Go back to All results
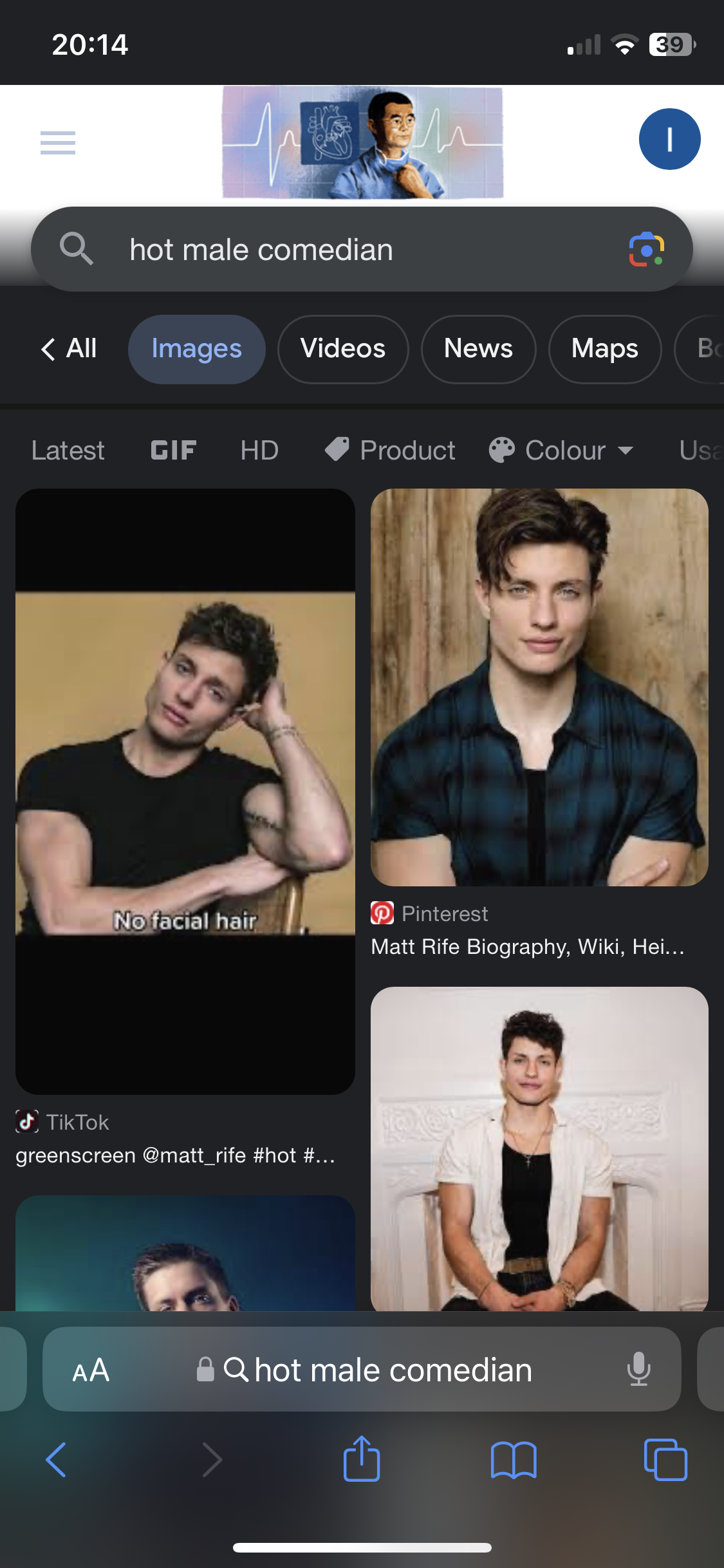Image resolution: width=724 pixels, height=1568 pixels. (x=68, y=349)
